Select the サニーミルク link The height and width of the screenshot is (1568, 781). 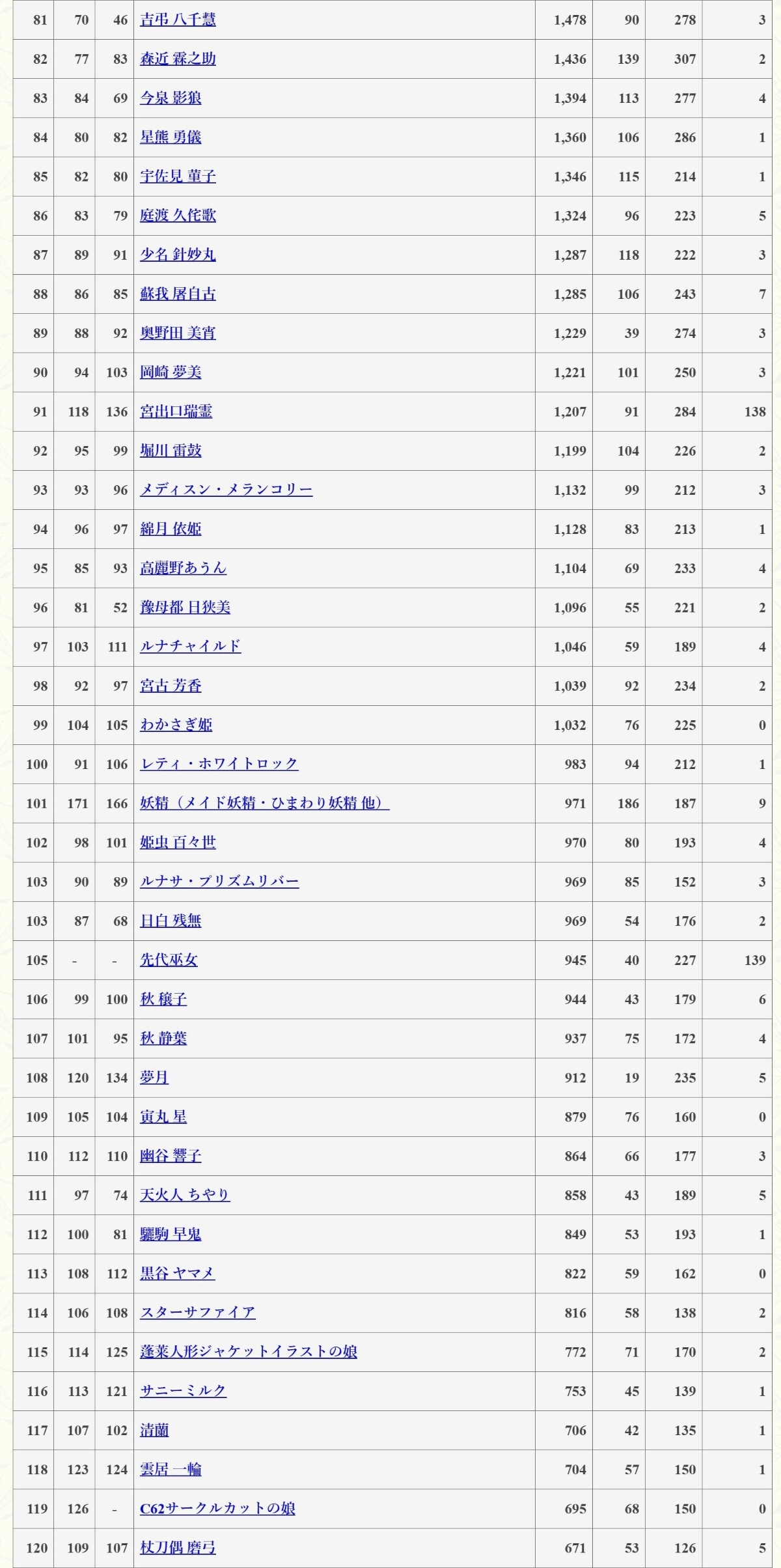coord(183,1391)
